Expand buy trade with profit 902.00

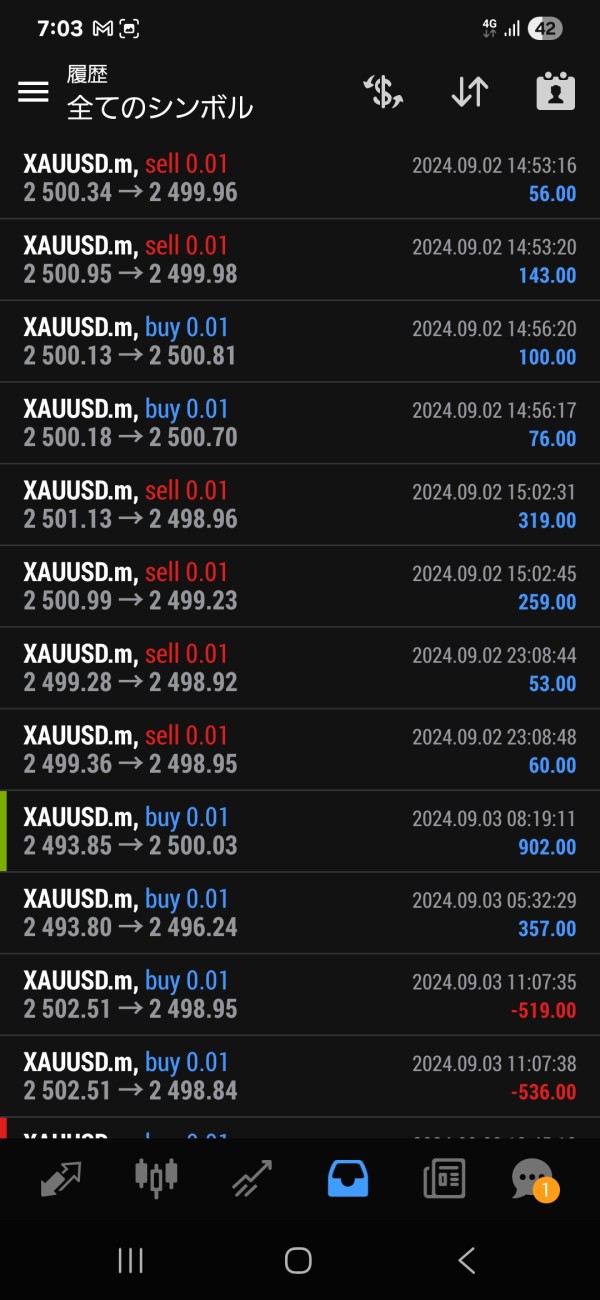point(300,832)
